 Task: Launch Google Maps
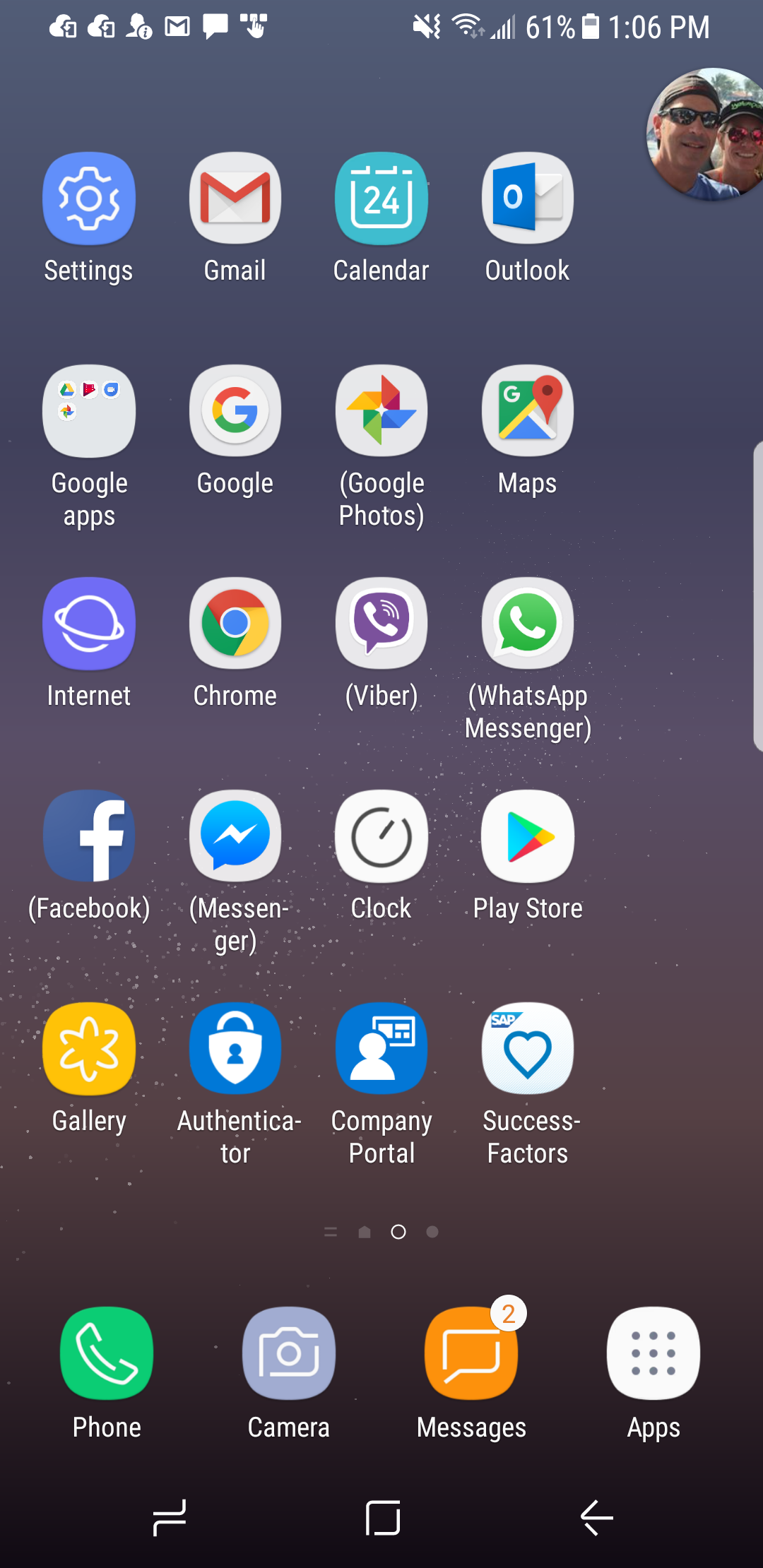click(x=526, y=410)
